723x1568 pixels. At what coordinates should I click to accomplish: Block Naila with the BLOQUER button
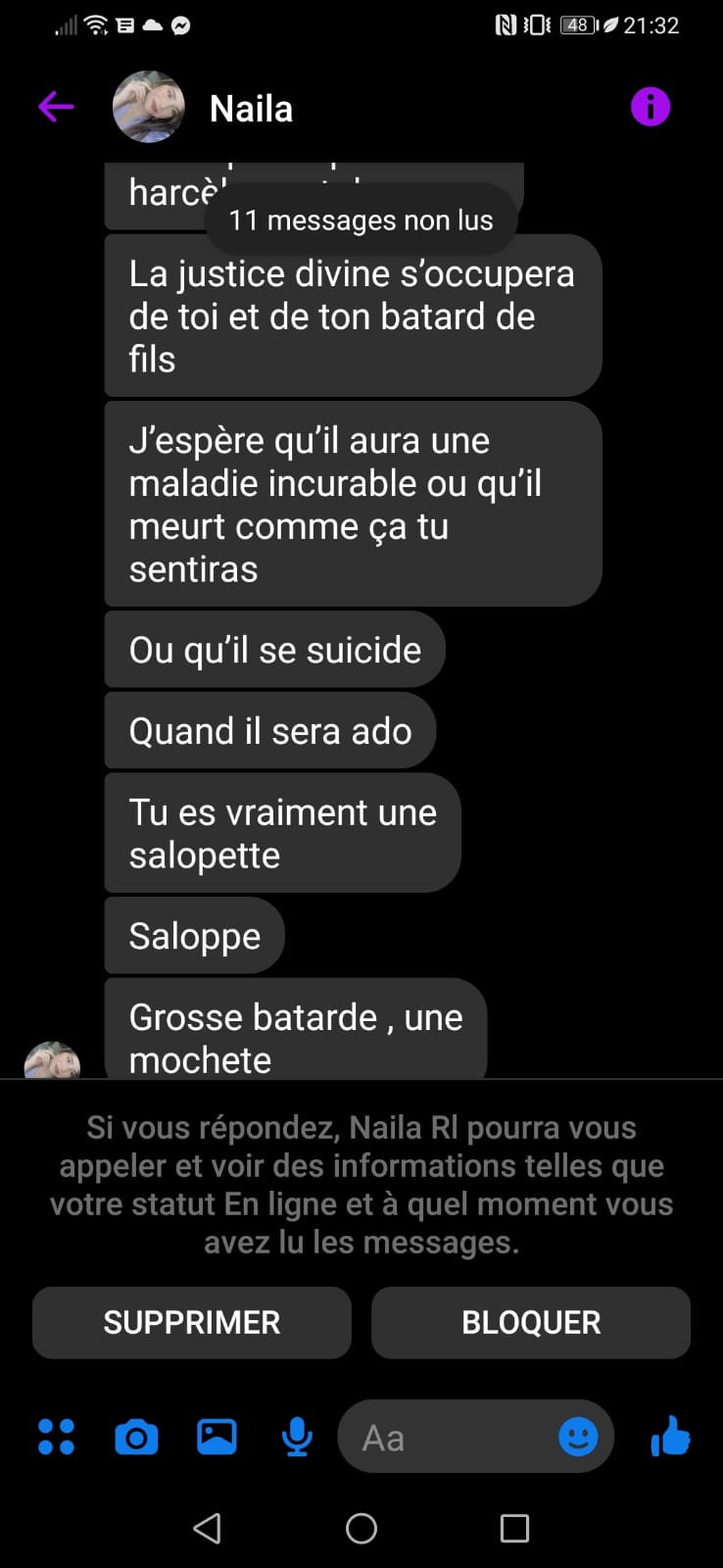(530, 1322)
